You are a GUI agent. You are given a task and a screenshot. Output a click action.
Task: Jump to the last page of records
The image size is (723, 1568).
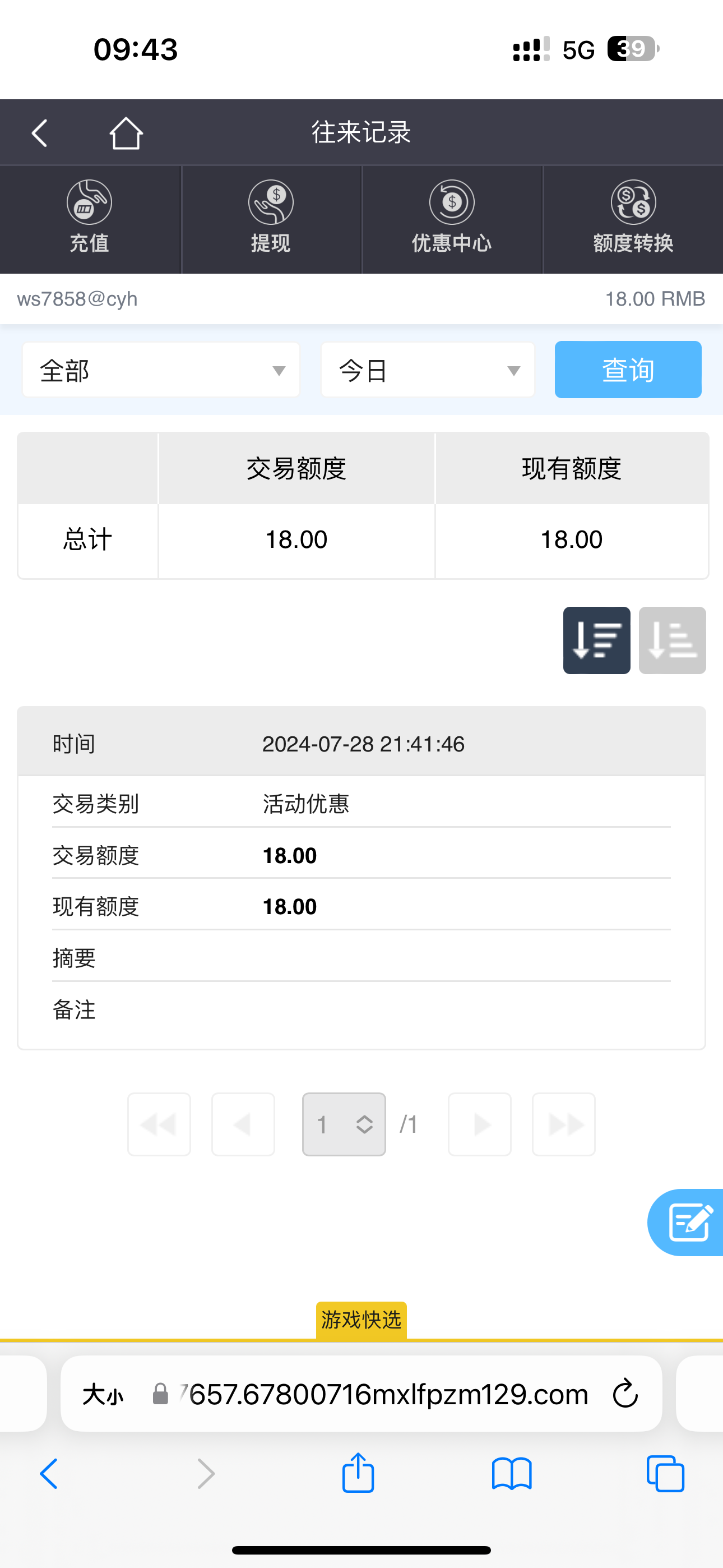pos(564,1124)
